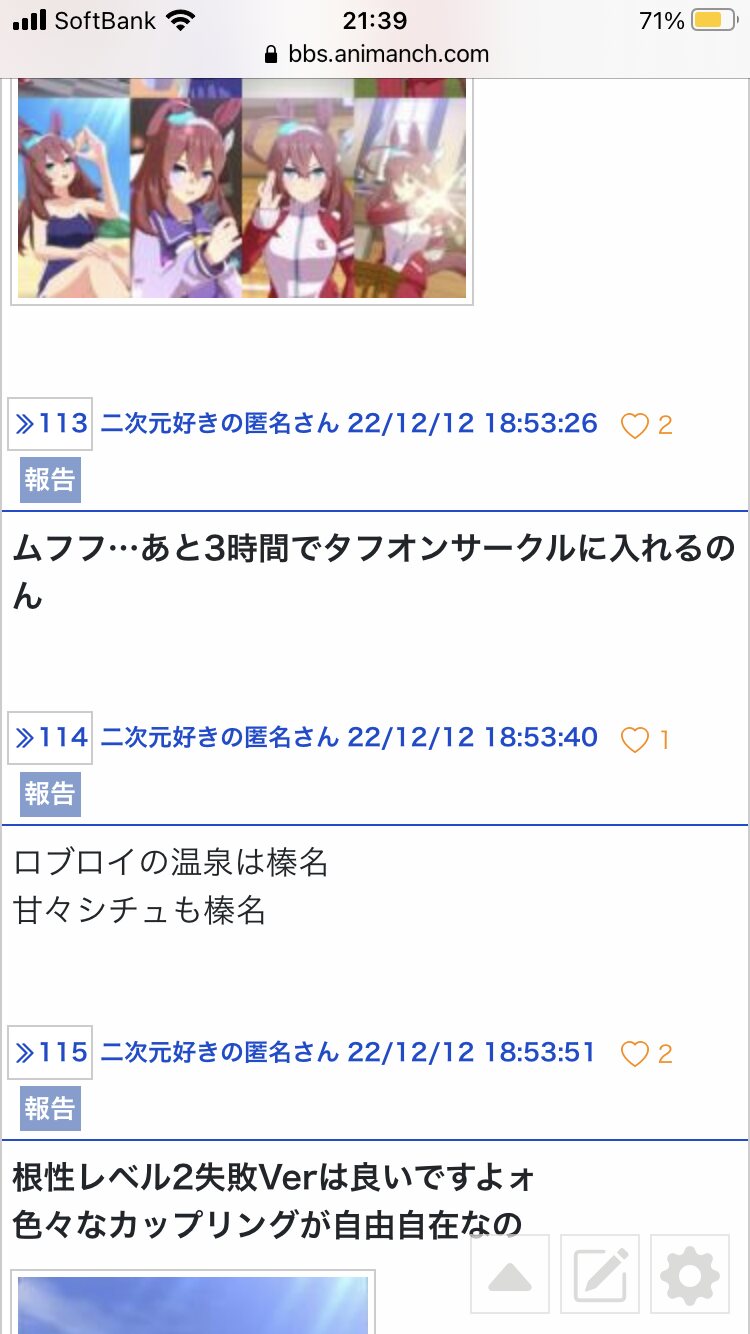The width and height of the screenshot is (750, 1334).
Task: Like post 113 with the heart
Action: [x=635, y=426]
